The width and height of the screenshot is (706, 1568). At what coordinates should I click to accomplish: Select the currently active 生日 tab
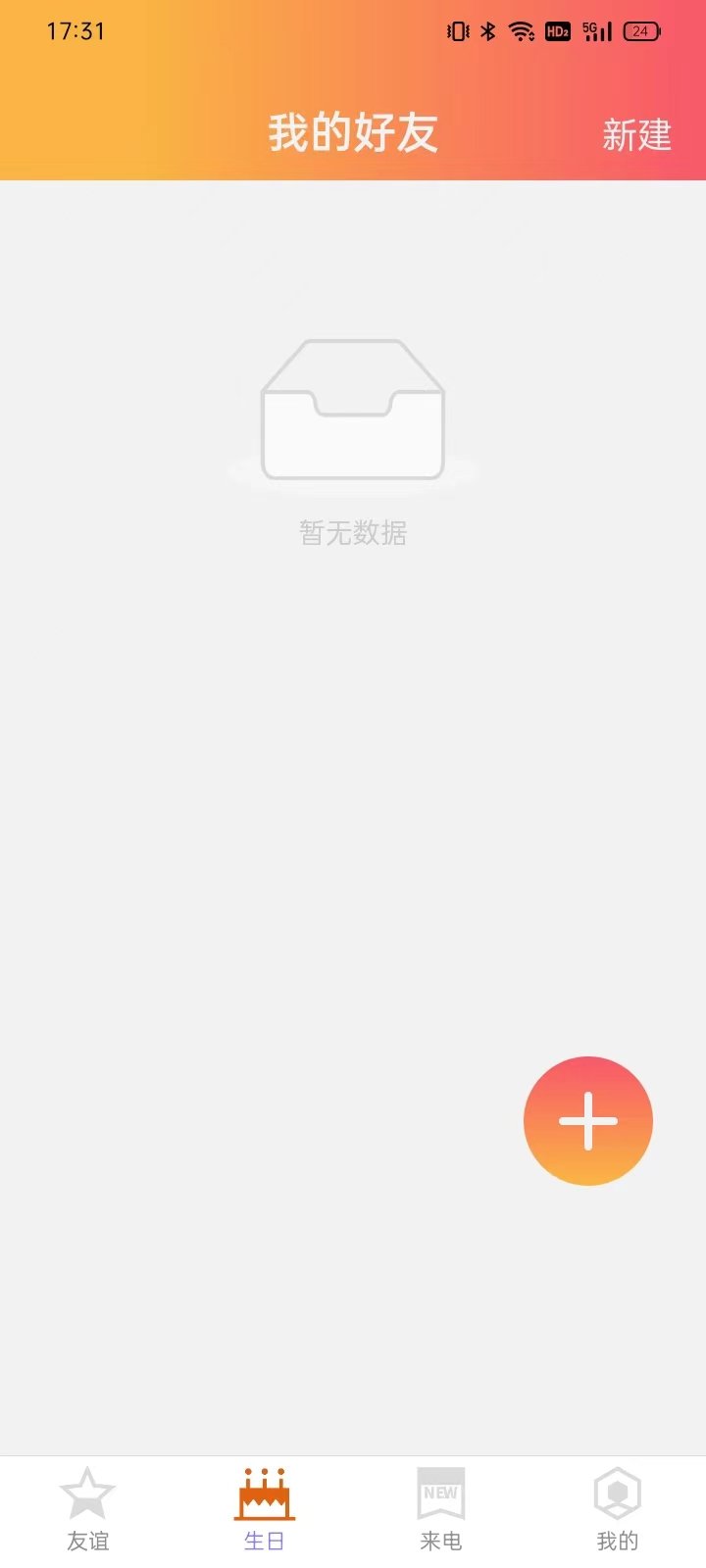point(264,1509)
